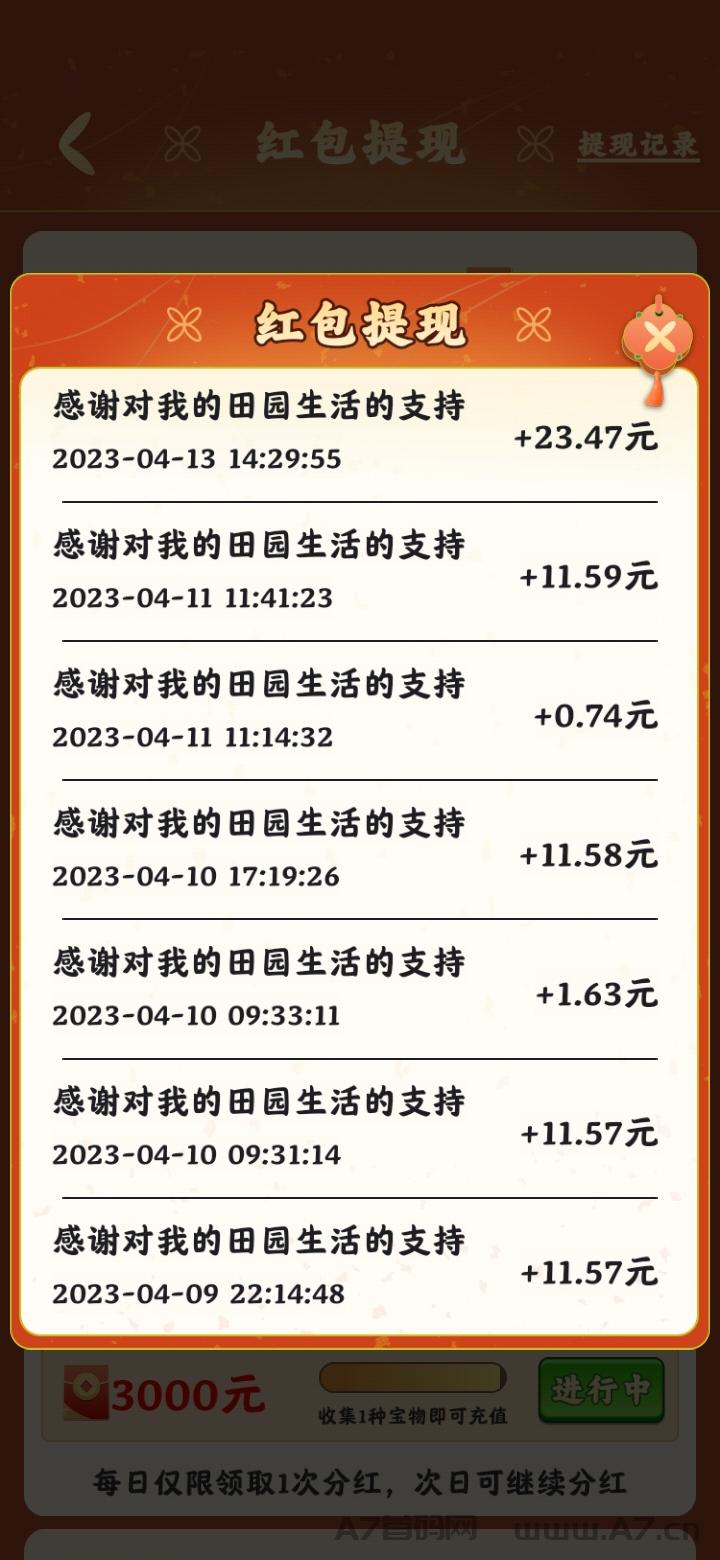
Task: Close the 红包提现 popup
Action: point(657,339)
